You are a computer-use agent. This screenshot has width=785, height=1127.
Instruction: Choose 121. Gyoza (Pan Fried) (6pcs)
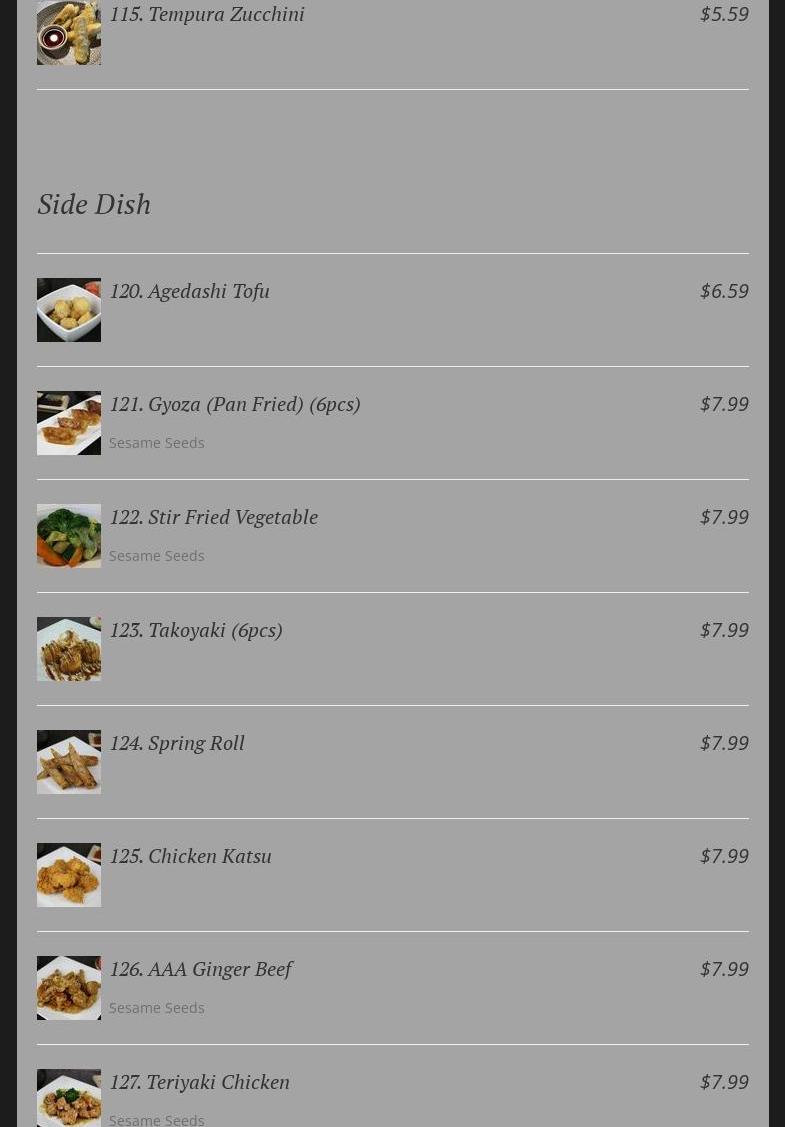234,404
